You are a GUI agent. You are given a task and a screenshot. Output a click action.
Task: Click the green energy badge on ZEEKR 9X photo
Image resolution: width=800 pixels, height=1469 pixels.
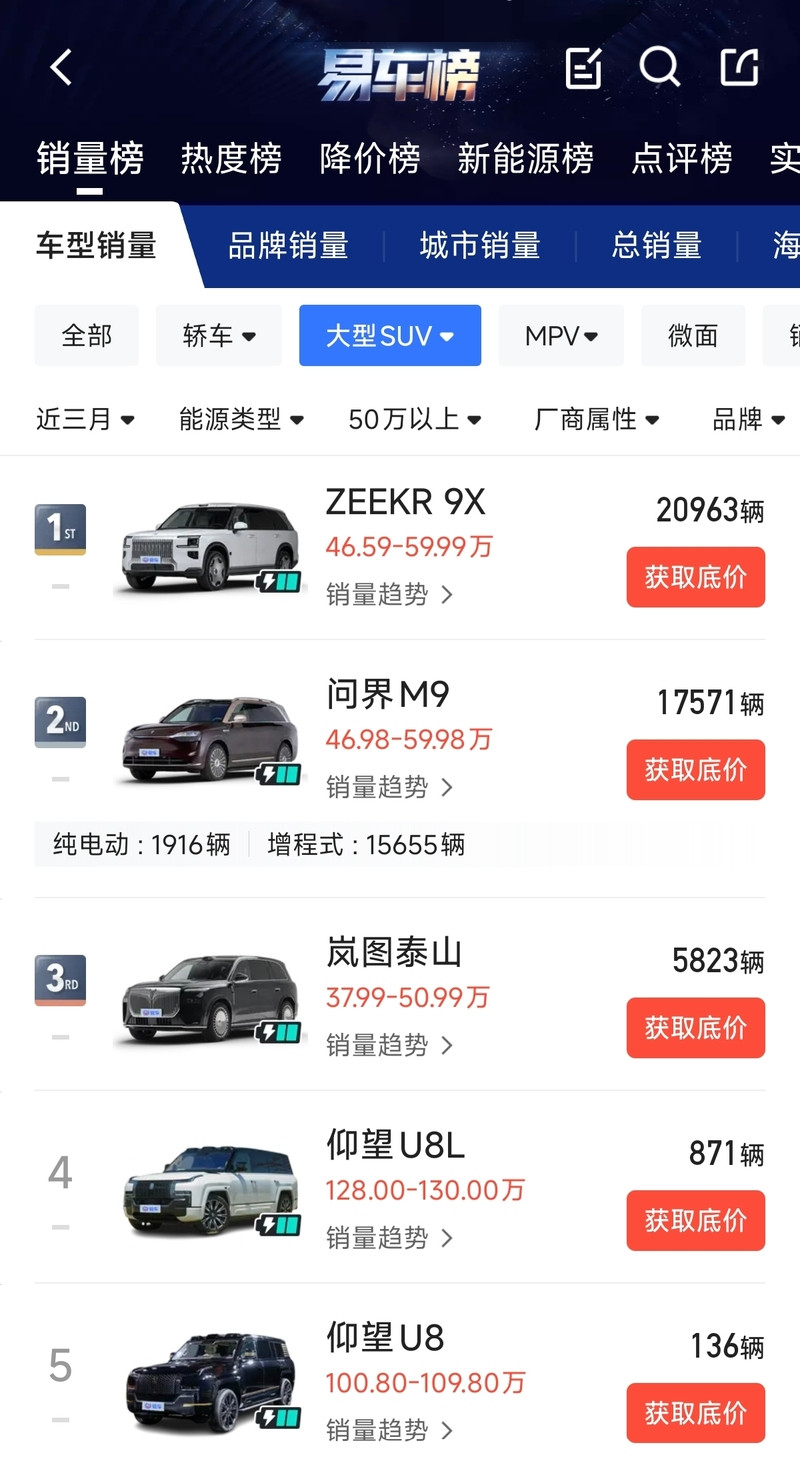(x=281, y=578)
